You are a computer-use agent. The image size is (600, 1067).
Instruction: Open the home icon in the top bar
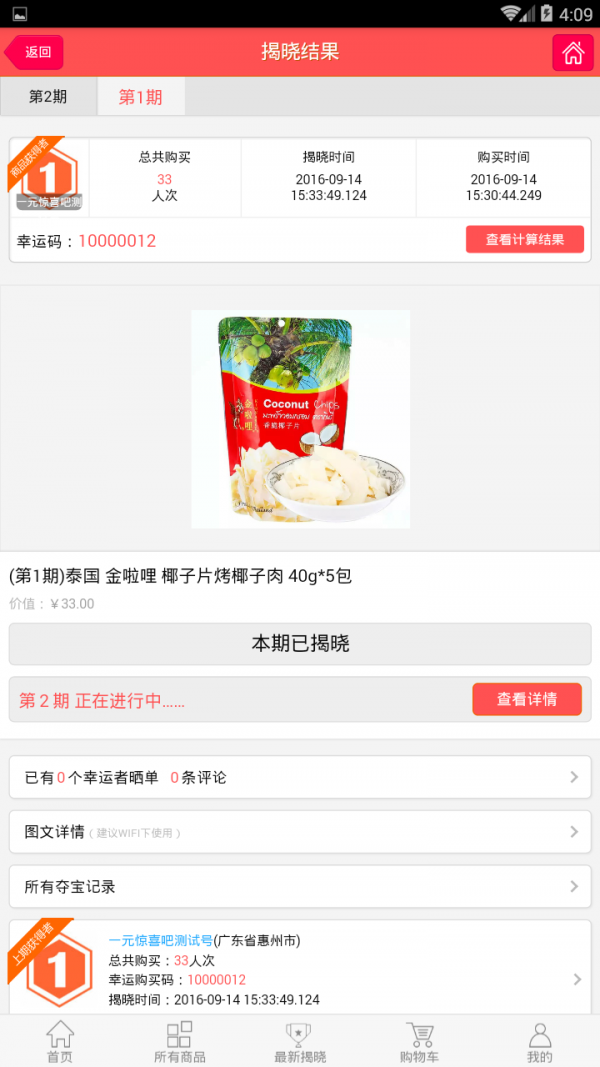[572, 53]
